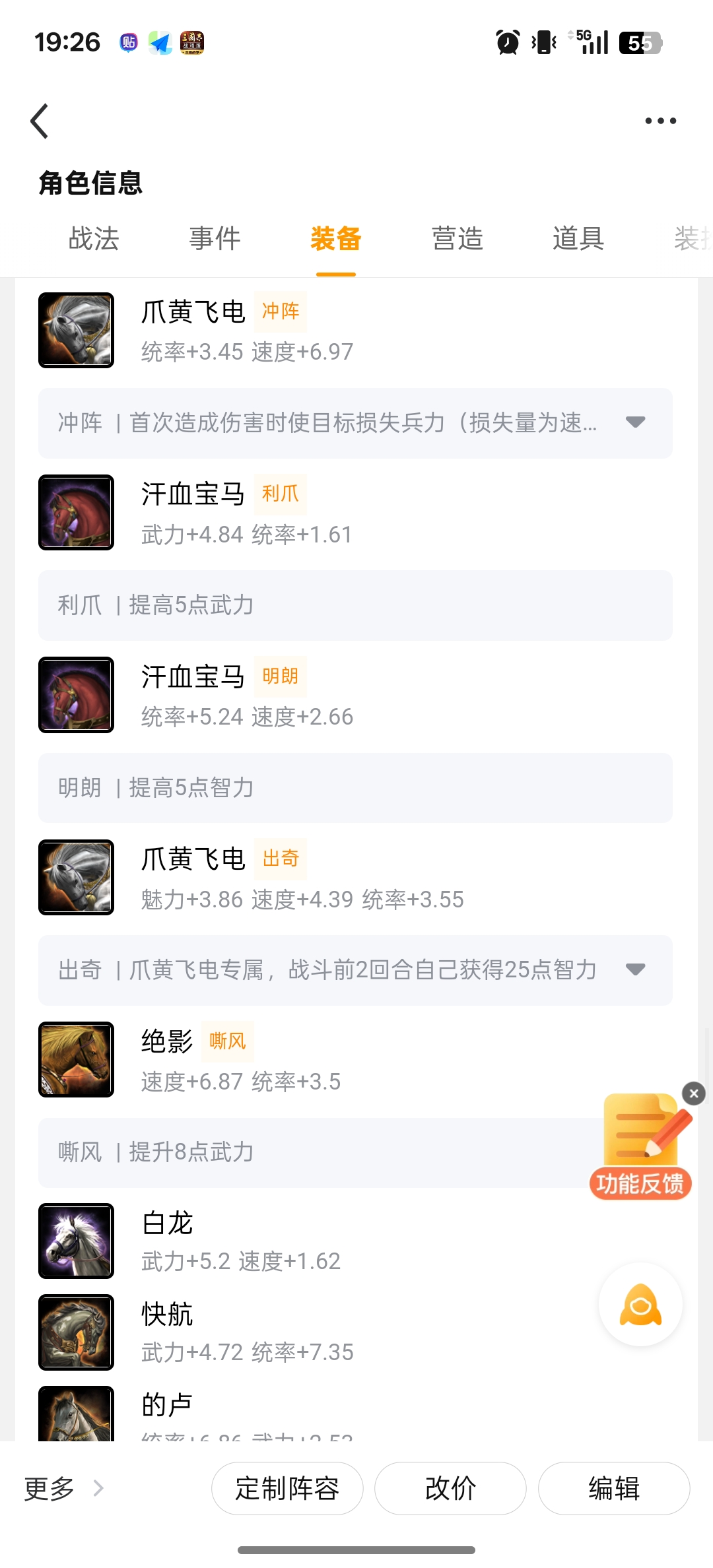Tap the 编辑 button
This screenshot has height=1568, width=713.
pos(614,1488)
